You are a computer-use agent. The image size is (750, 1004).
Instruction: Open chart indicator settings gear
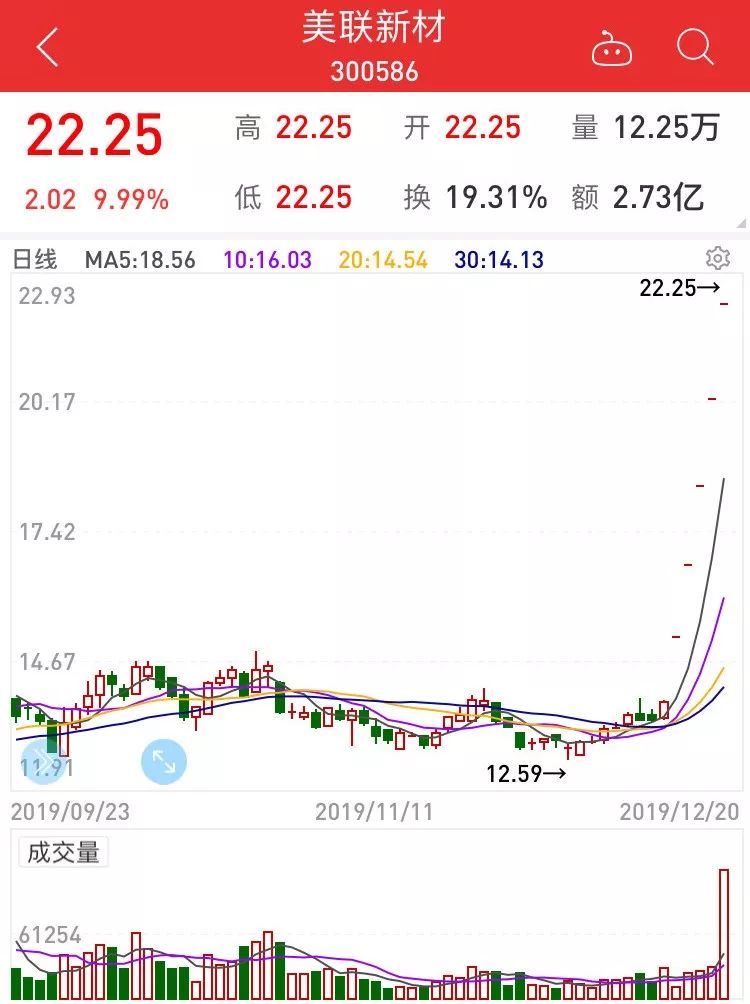[717, 259]
